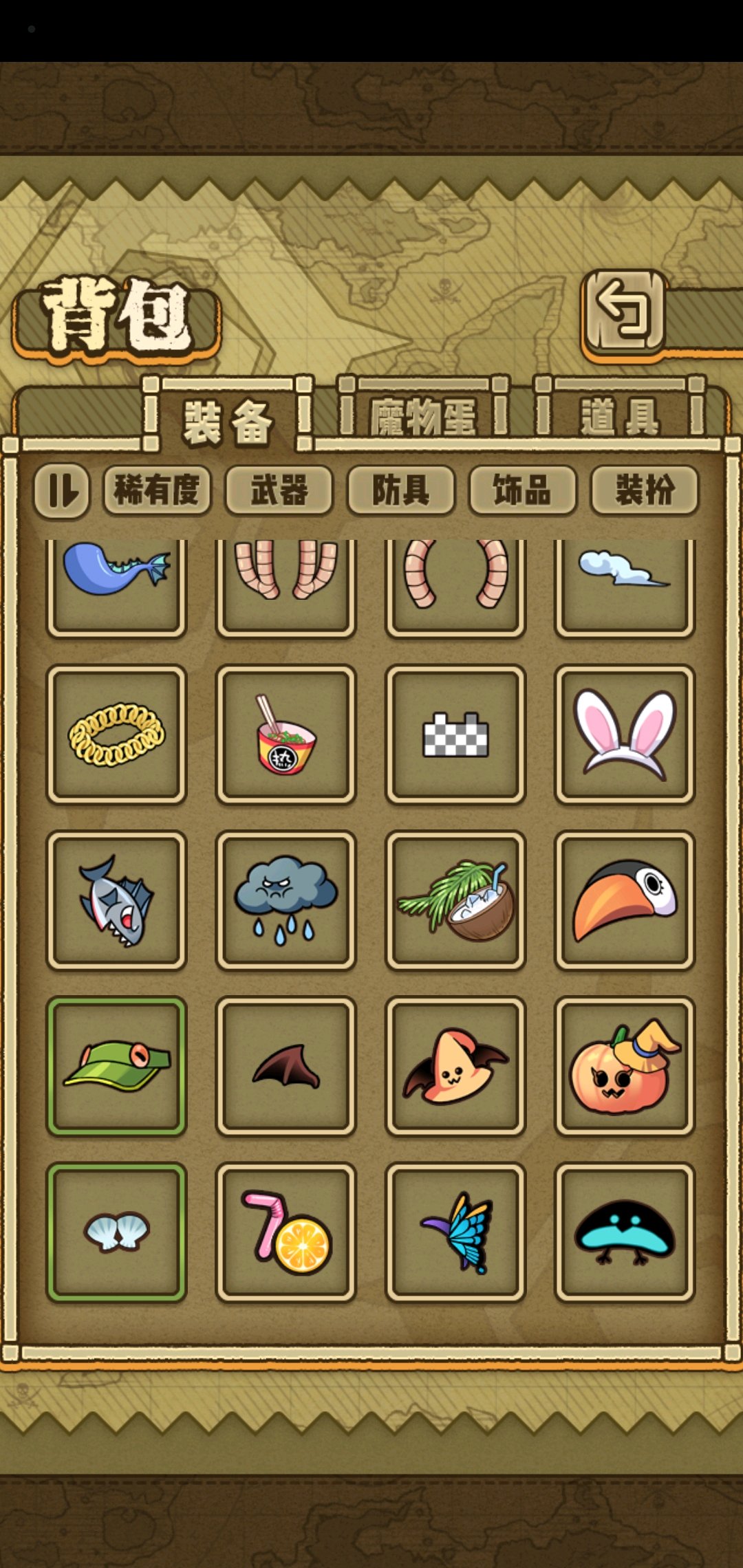Open the seashell top item

coord(116,1232)
